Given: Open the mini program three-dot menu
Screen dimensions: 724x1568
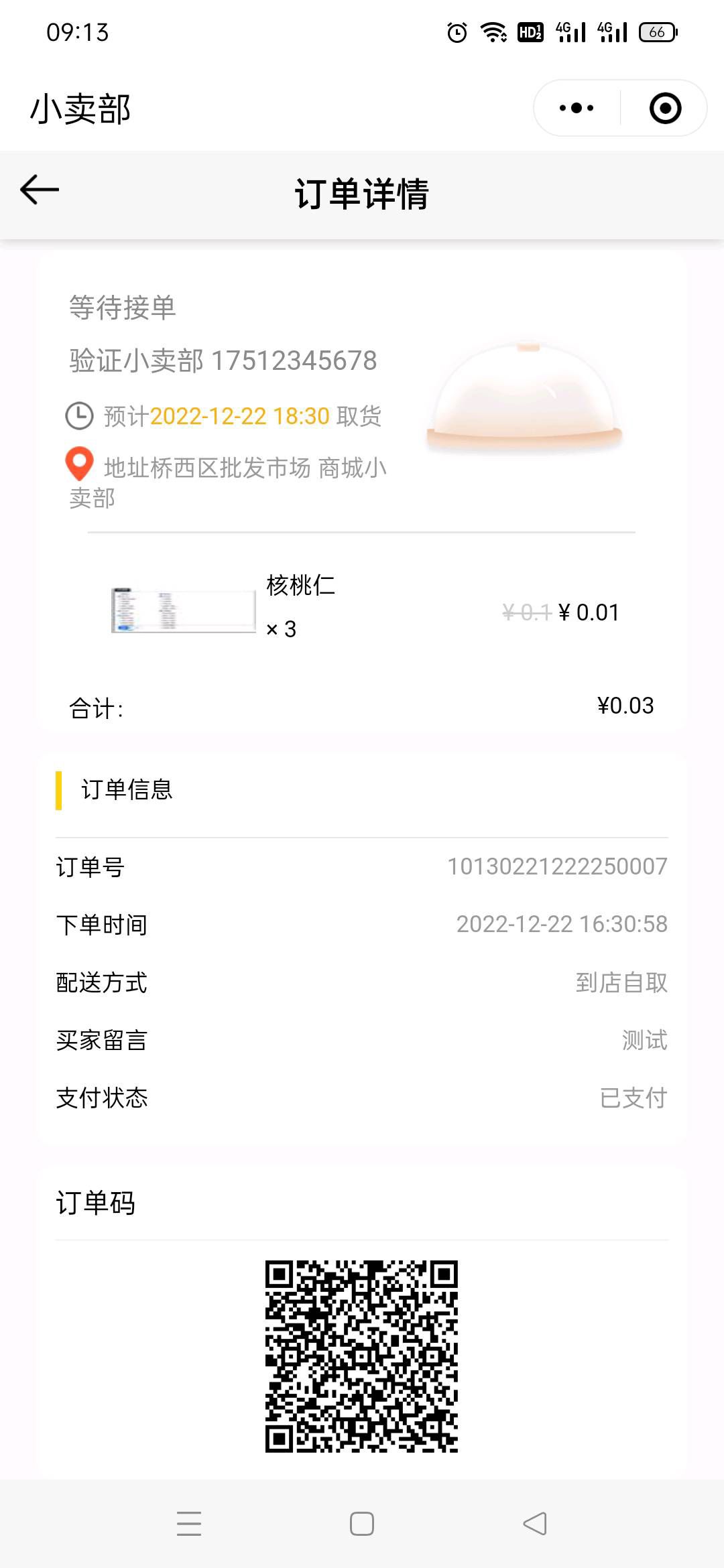Looking at the screenshot, I should 577,108.
